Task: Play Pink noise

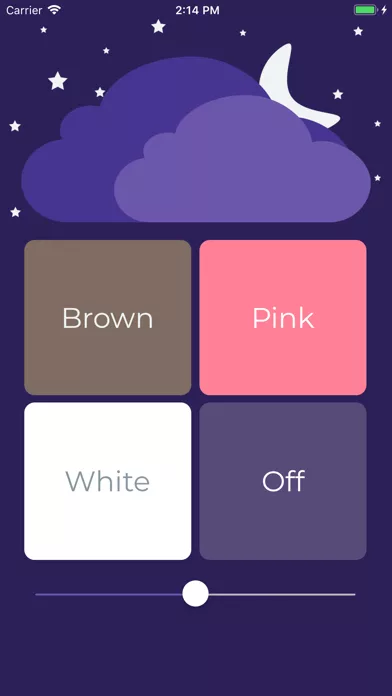Action: coord(283,317)
